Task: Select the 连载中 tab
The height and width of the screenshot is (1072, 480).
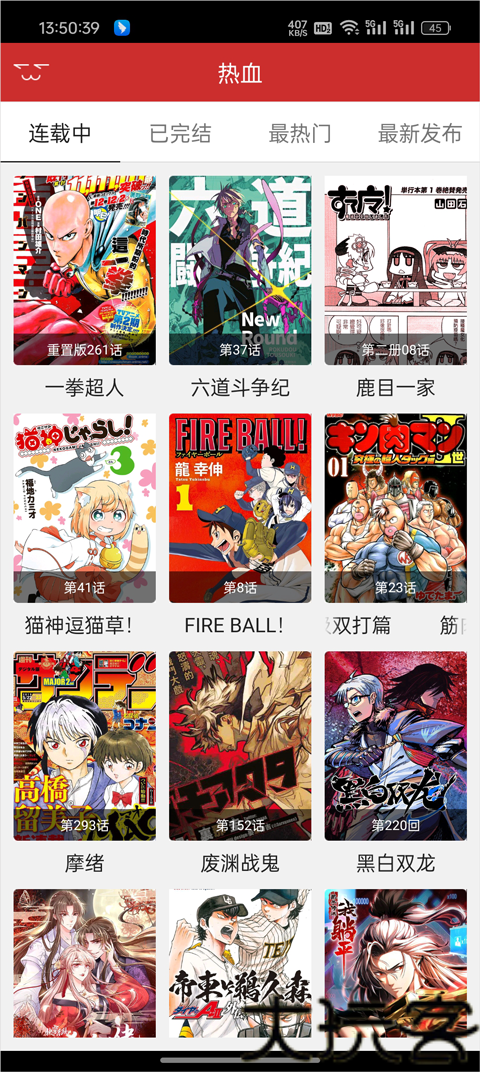Action: click(x=60, y=133)
